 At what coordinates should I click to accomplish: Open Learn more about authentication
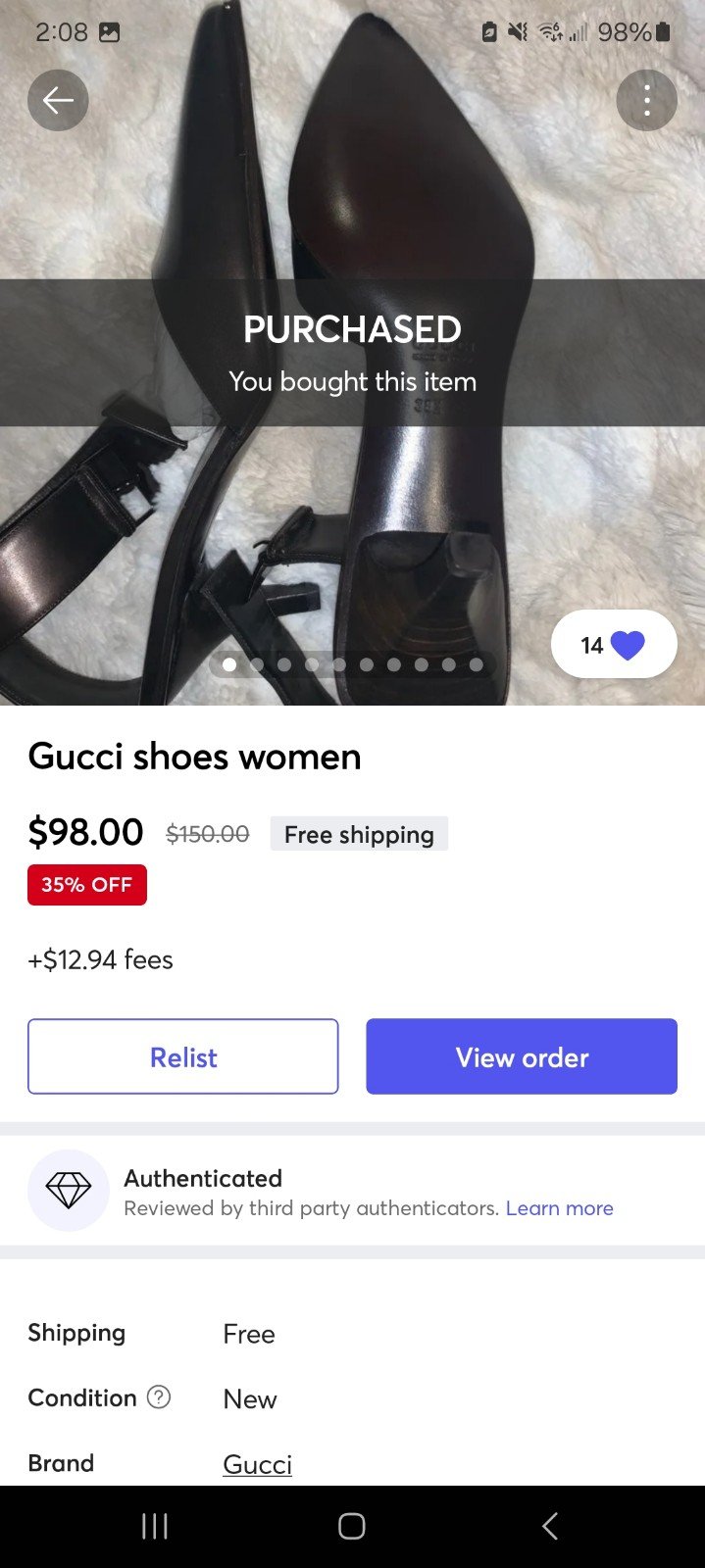[559, 1208]
